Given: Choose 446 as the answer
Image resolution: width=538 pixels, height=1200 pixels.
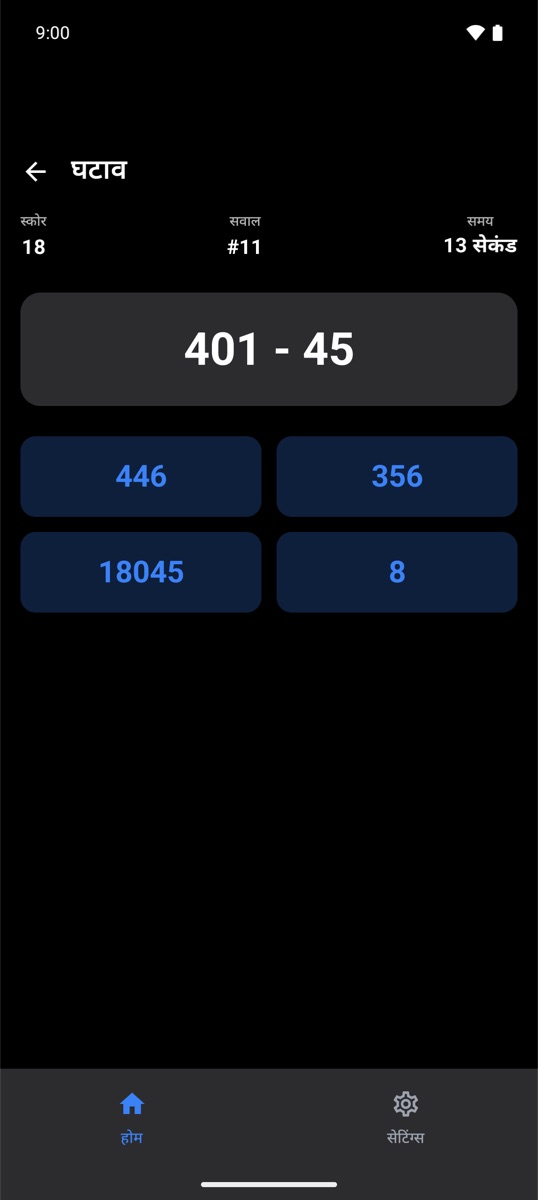Looking at the screenshot, I should pyautogui.click(x=141, y=476).
